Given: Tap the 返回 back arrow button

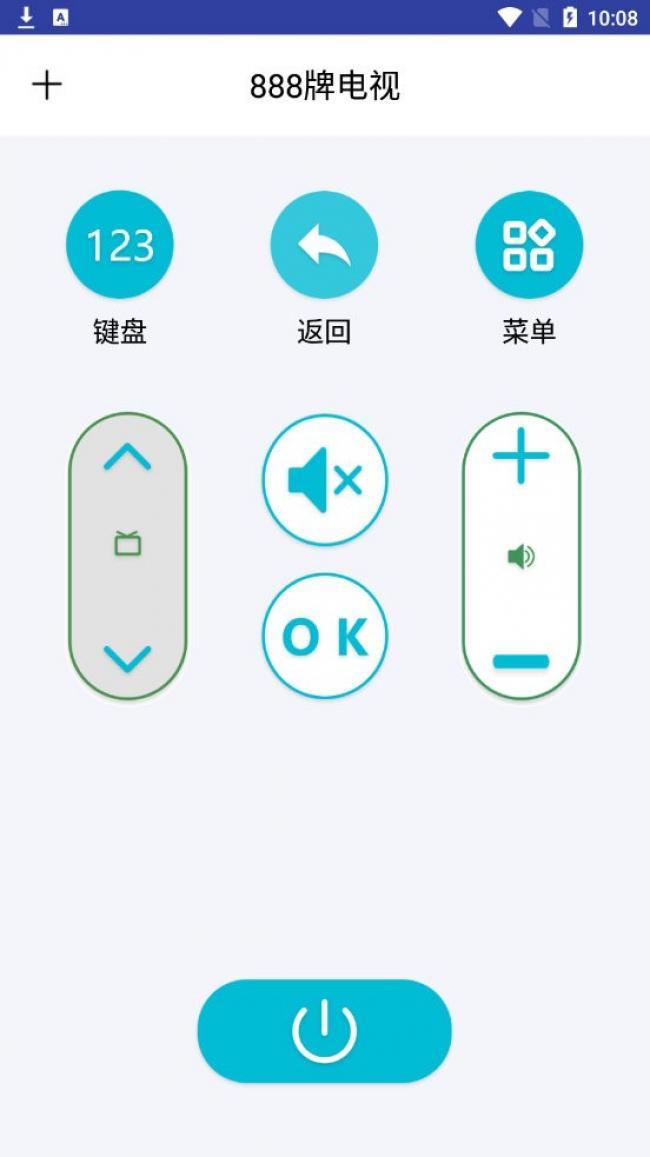Looking at the screenshot, I should [324, 245].
